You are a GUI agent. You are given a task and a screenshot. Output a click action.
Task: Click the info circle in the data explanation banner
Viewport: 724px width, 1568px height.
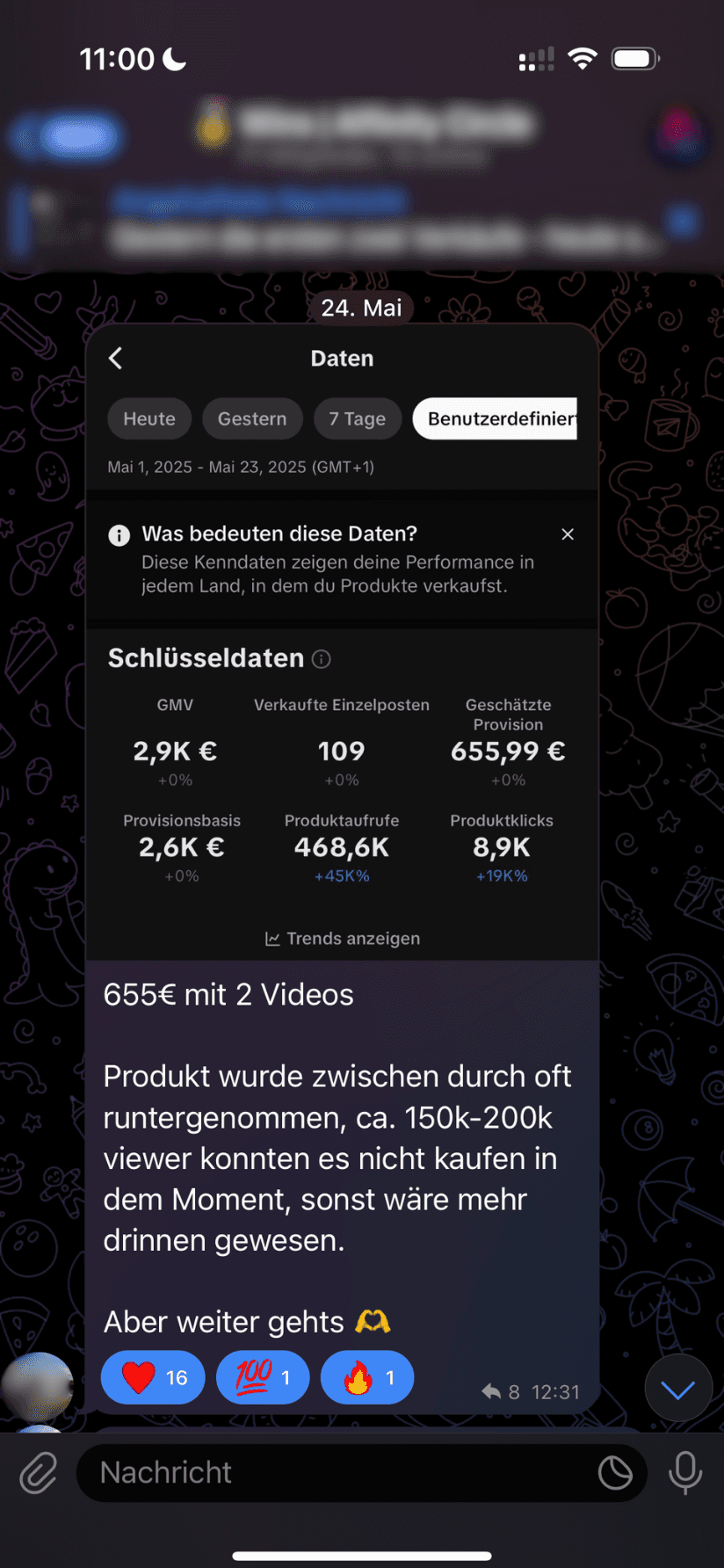(x=119, y=534)
